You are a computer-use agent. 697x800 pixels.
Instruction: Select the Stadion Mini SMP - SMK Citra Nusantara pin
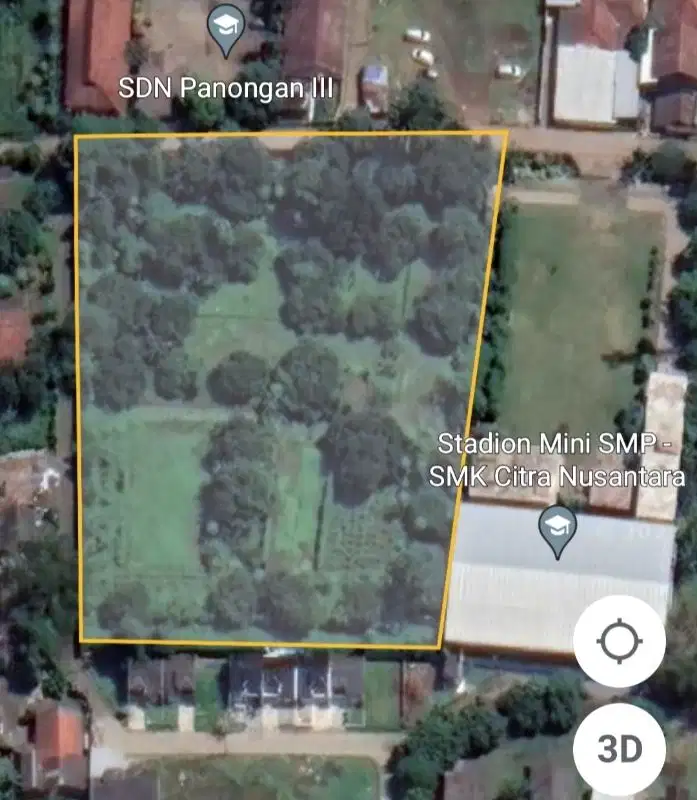(x=557, y=529)
